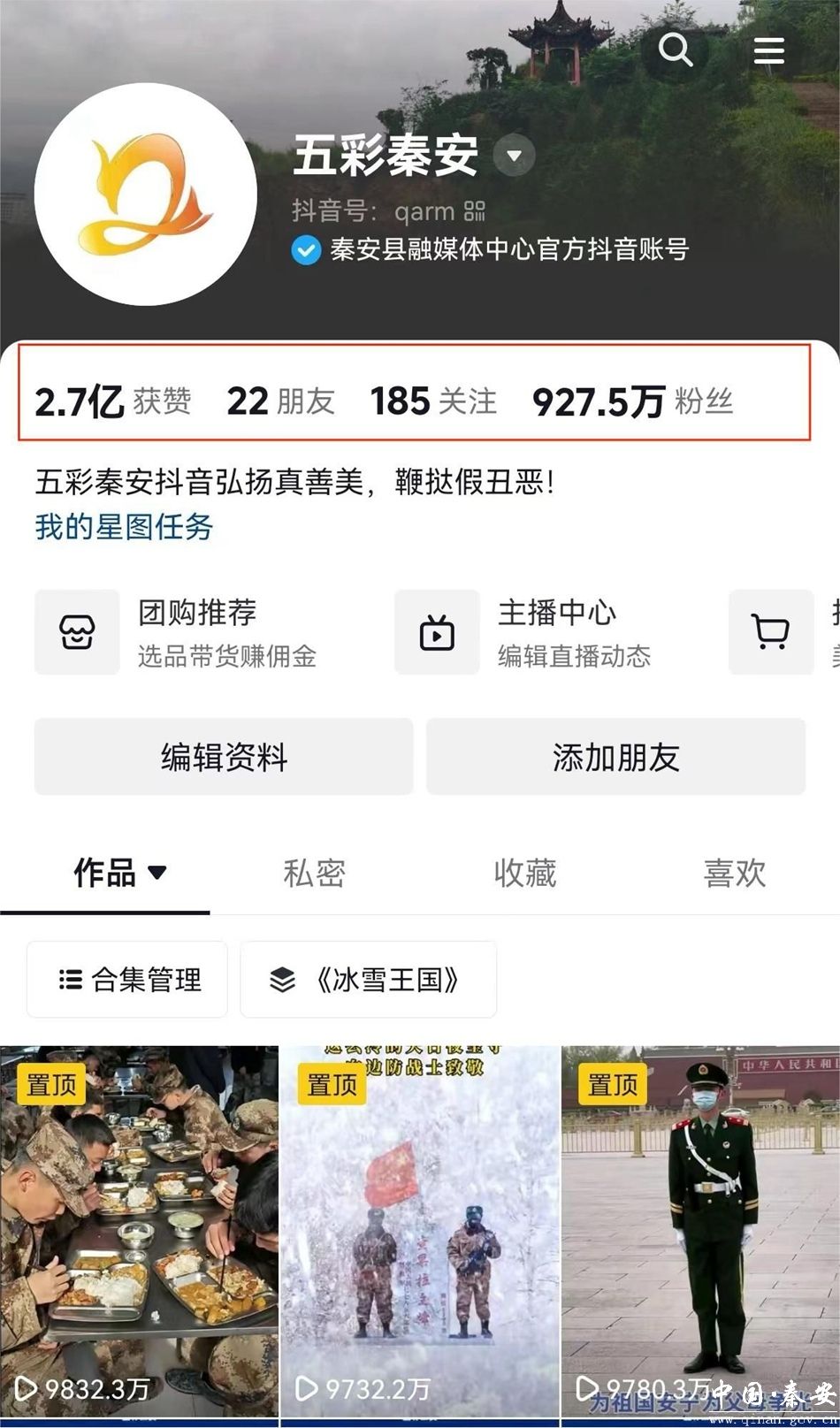The image size is (840, 1428).
Task: Tap the profile avatar picture
Action: 146,195
